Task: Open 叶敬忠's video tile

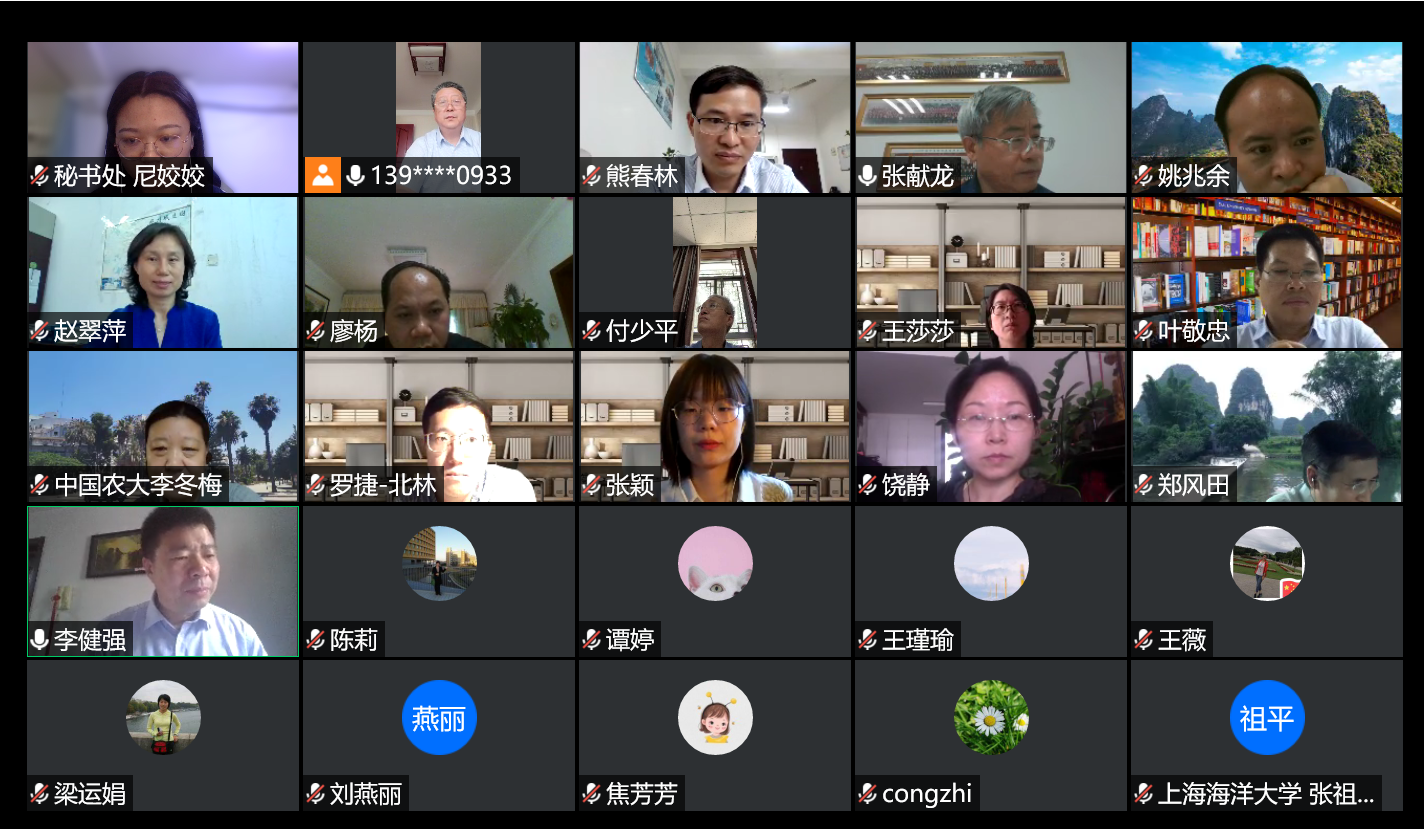Action: [1266, 272]
